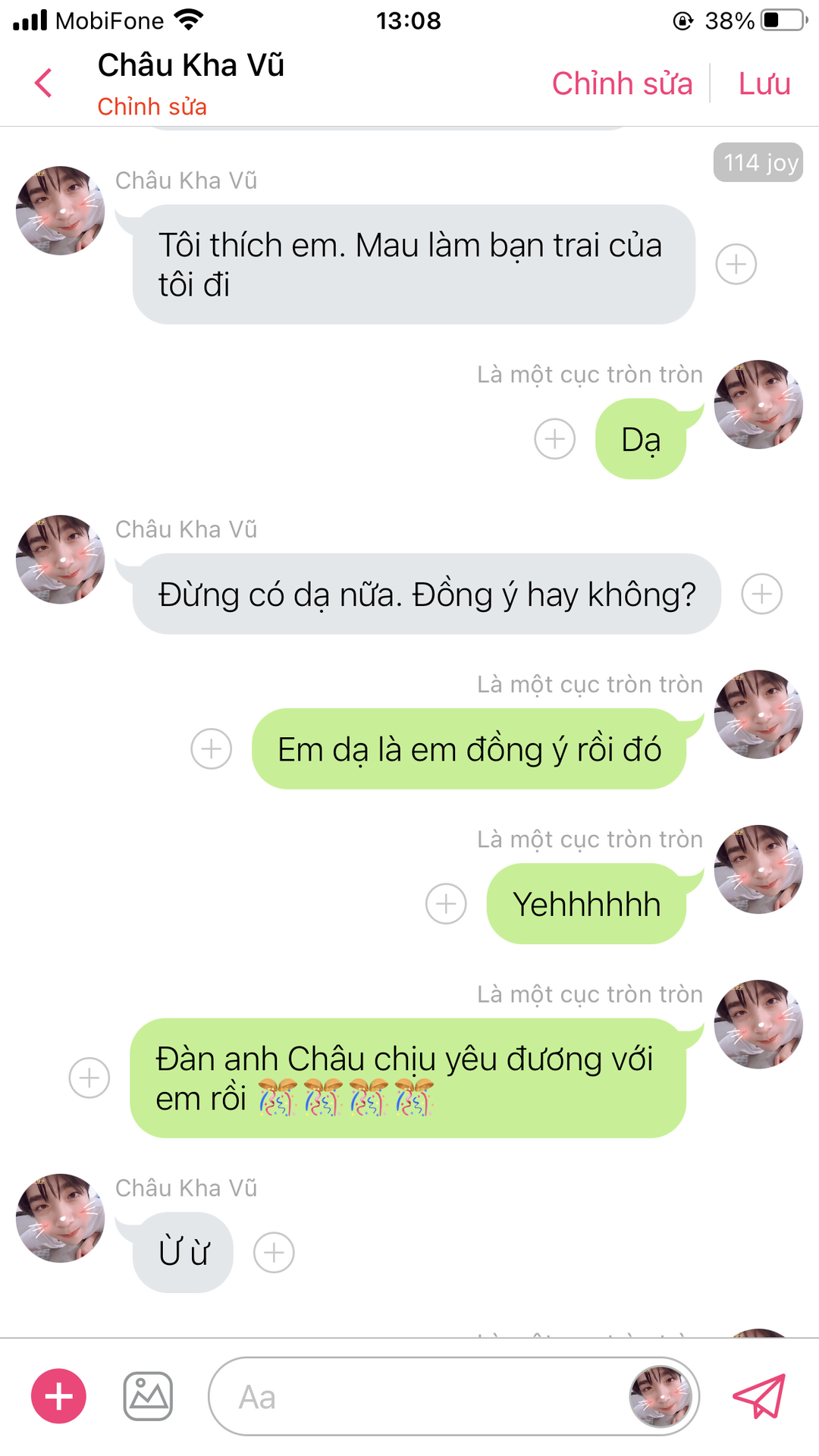Tap plus next to "Đừng có dạ nữa" message
819x1456 pixels.
coord(761,594)
